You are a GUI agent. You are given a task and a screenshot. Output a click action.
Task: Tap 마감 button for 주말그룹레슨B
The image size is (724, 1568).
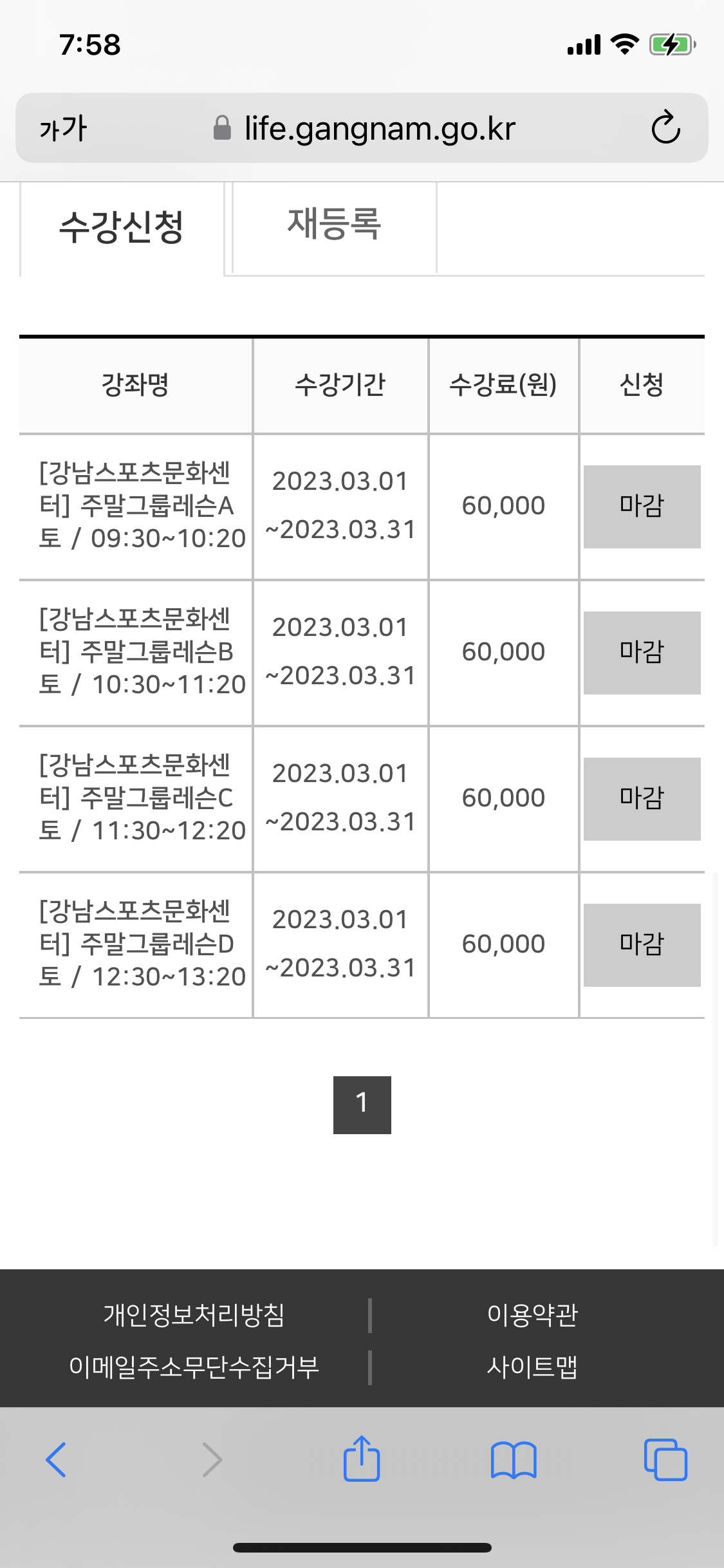point(642,653)
